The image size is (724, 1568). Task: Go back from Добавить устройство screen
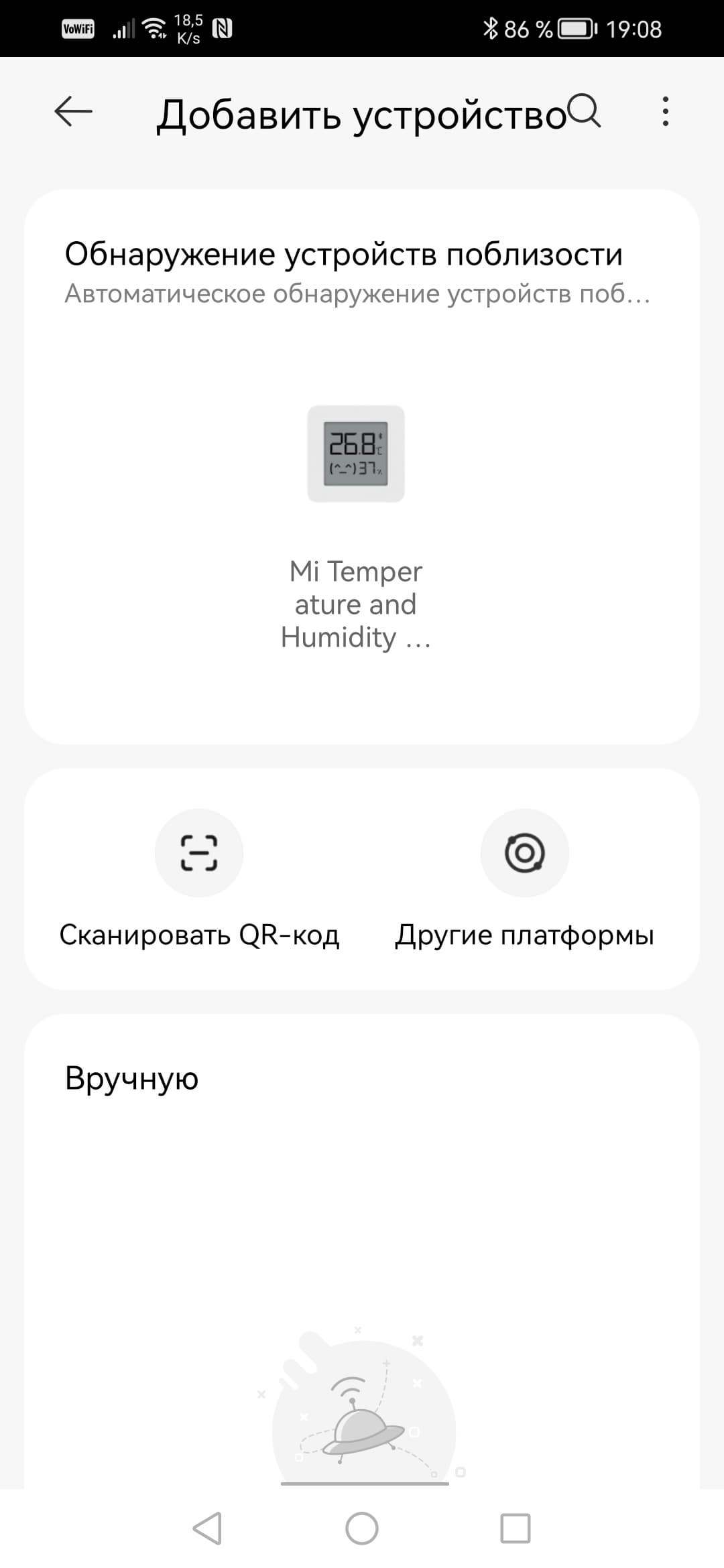73,111
